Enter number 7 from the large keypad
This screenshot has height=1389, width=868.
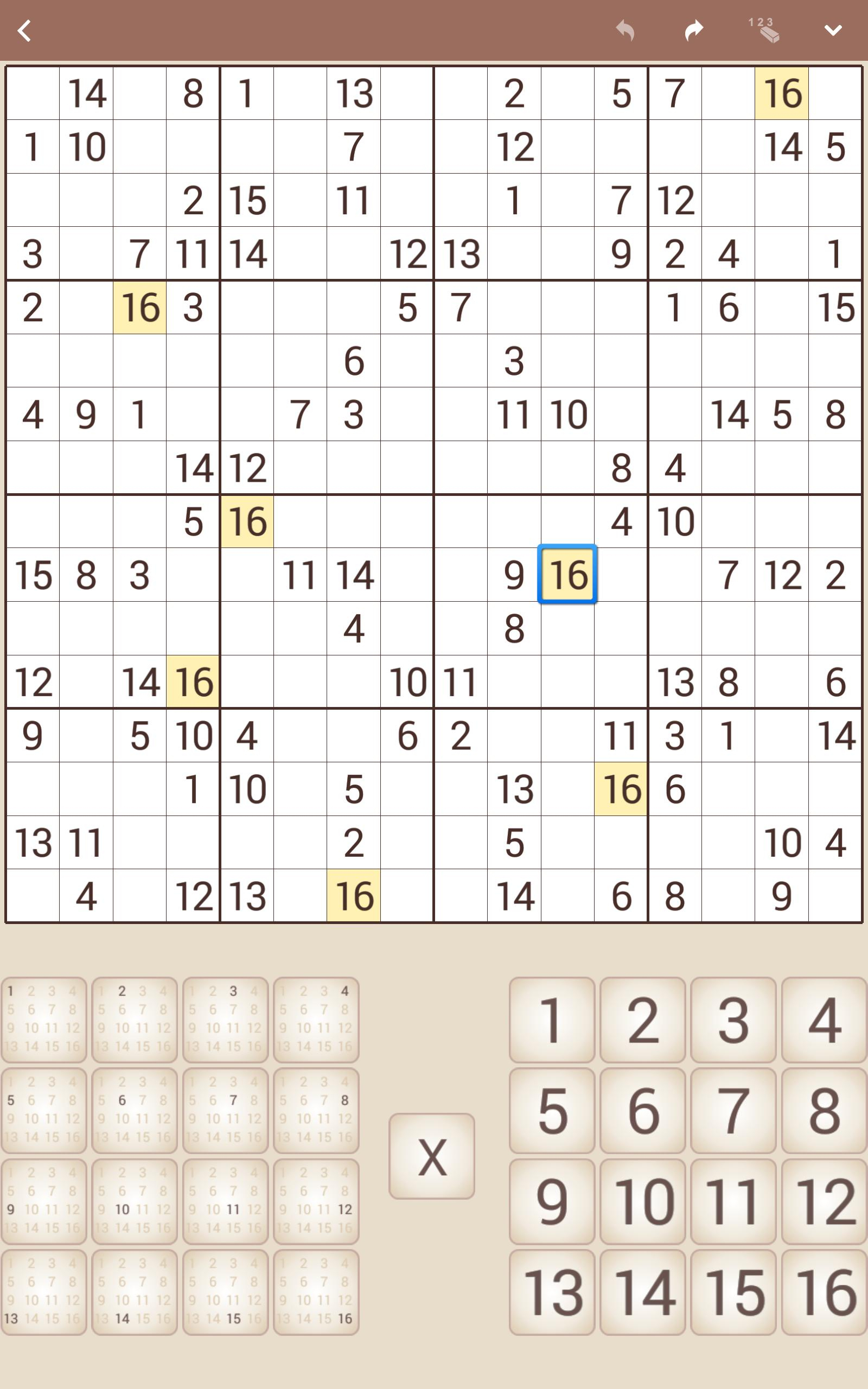click(733, 1111)
